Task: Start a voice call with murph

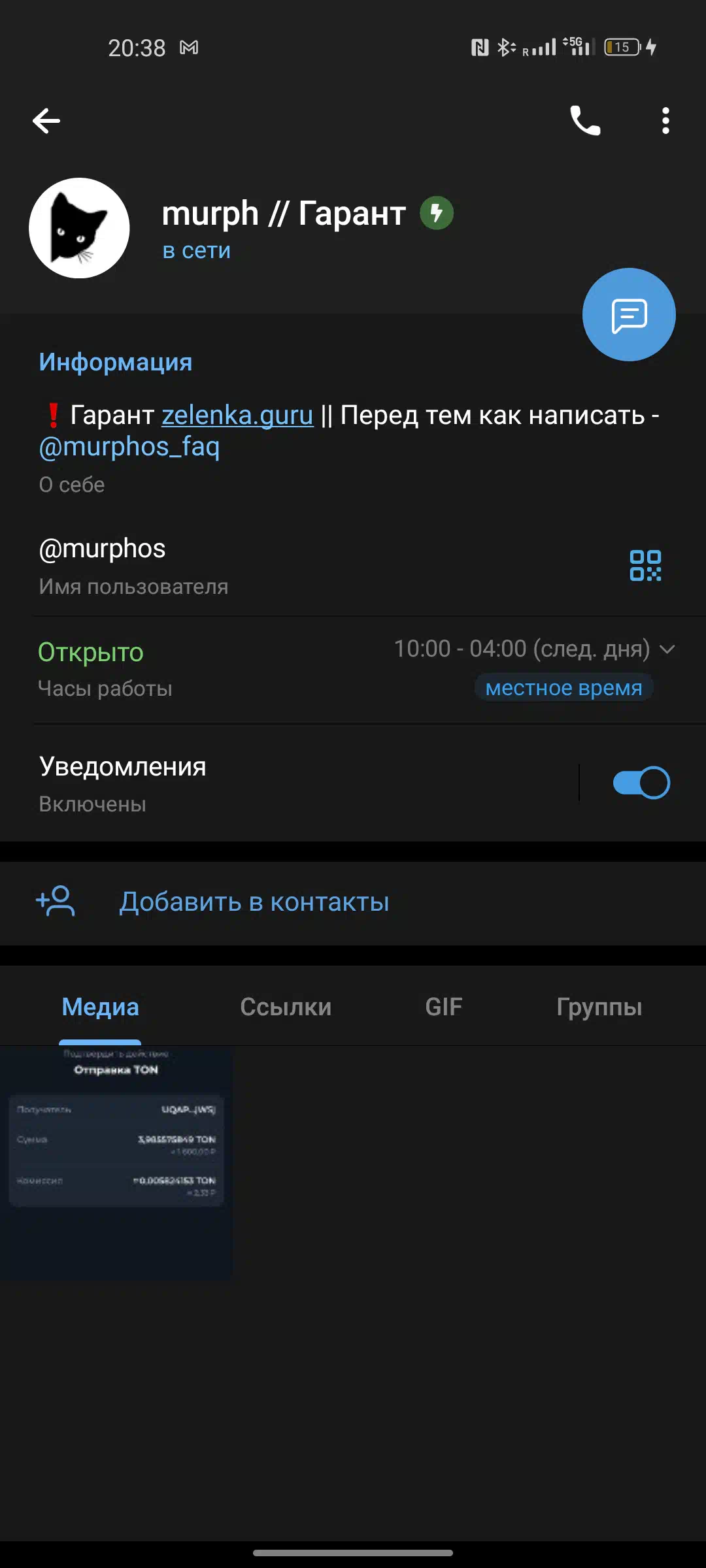Action: [x=585, y=121]
